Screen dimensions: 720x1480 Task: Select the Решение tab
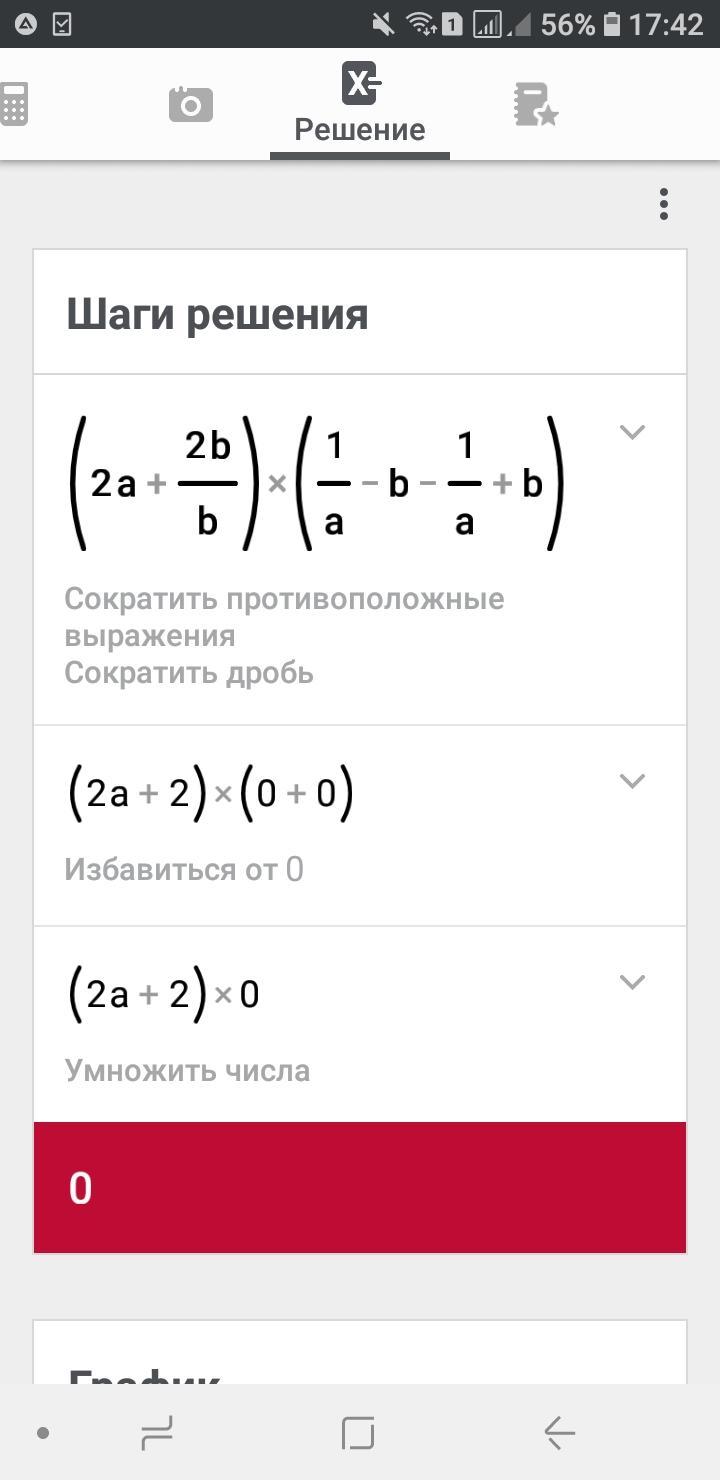click(x=360, y=105)
